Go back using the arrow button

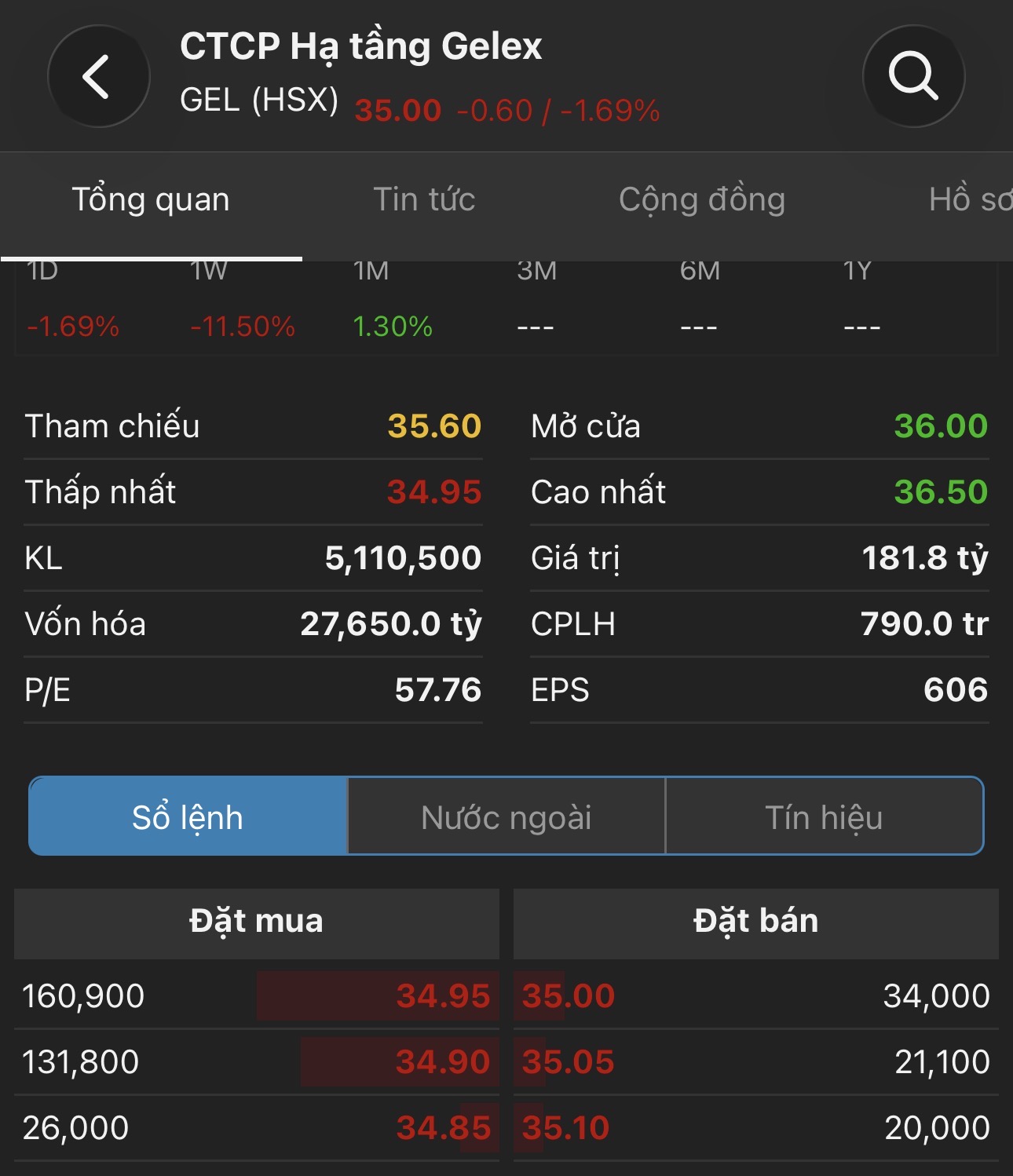(98, 77)
